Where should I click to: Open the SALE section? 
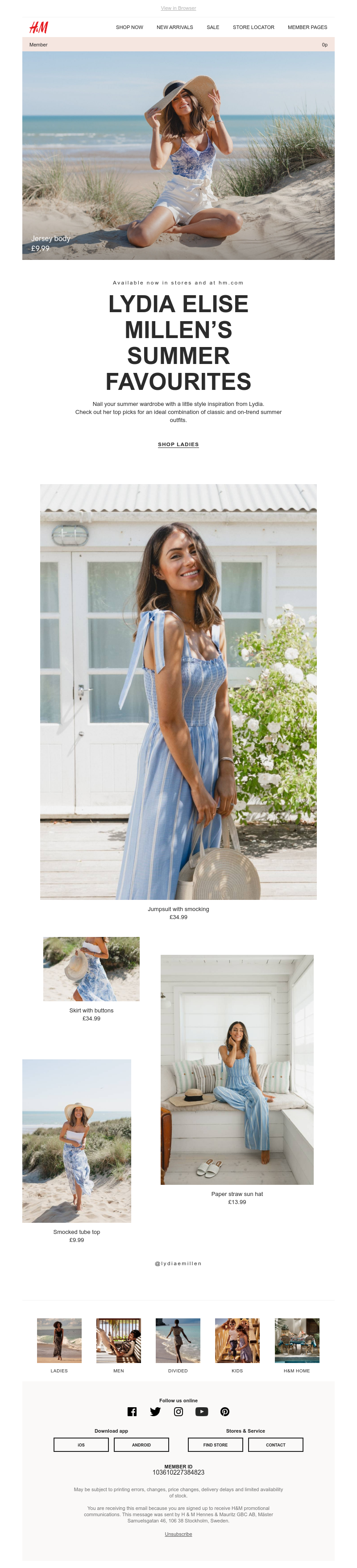tap(213, 27)
